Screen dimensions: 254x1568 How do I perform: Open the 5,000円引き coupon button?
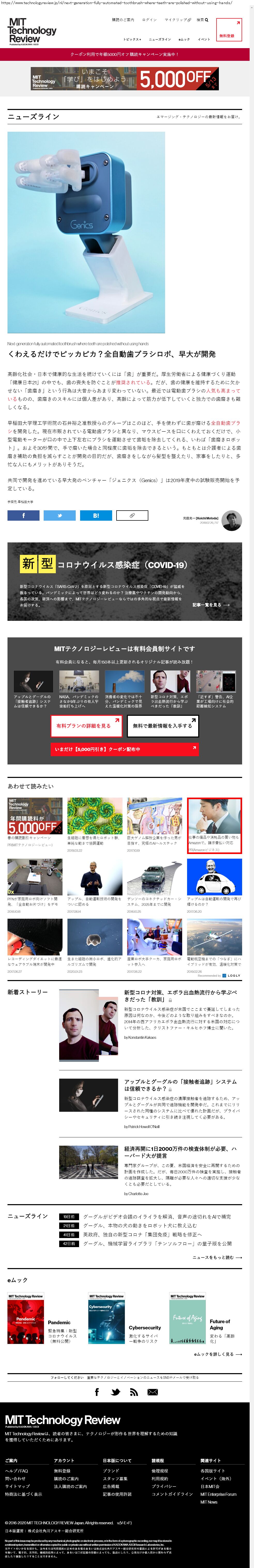(125, 749)
